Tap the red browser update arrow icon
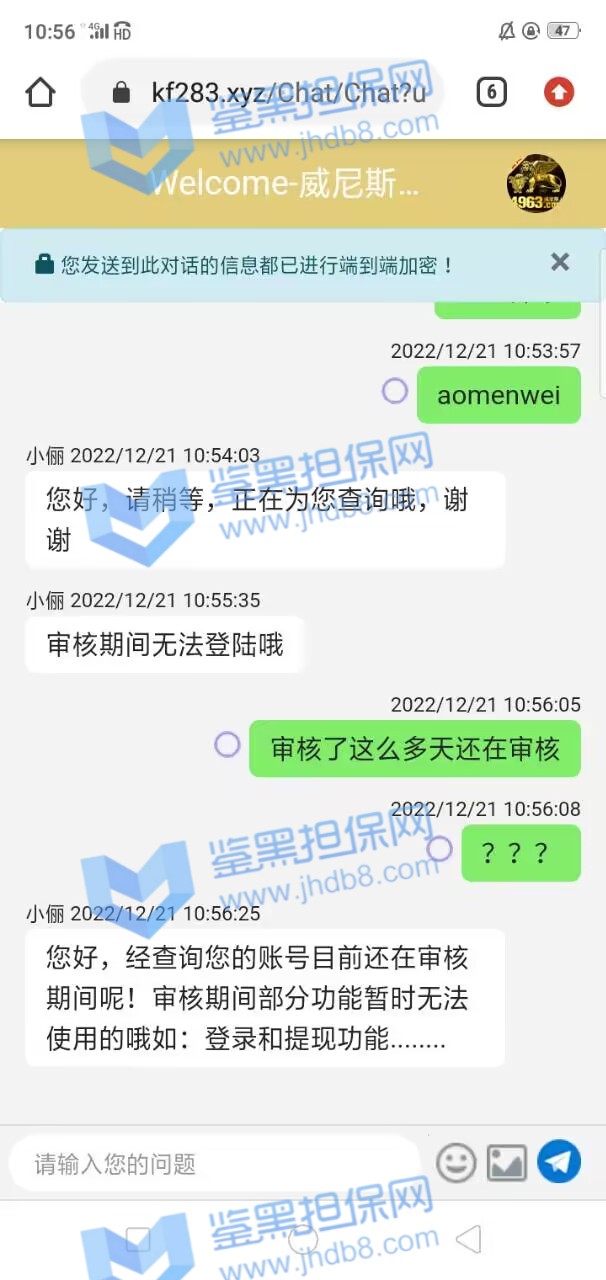 coord(559,93)
